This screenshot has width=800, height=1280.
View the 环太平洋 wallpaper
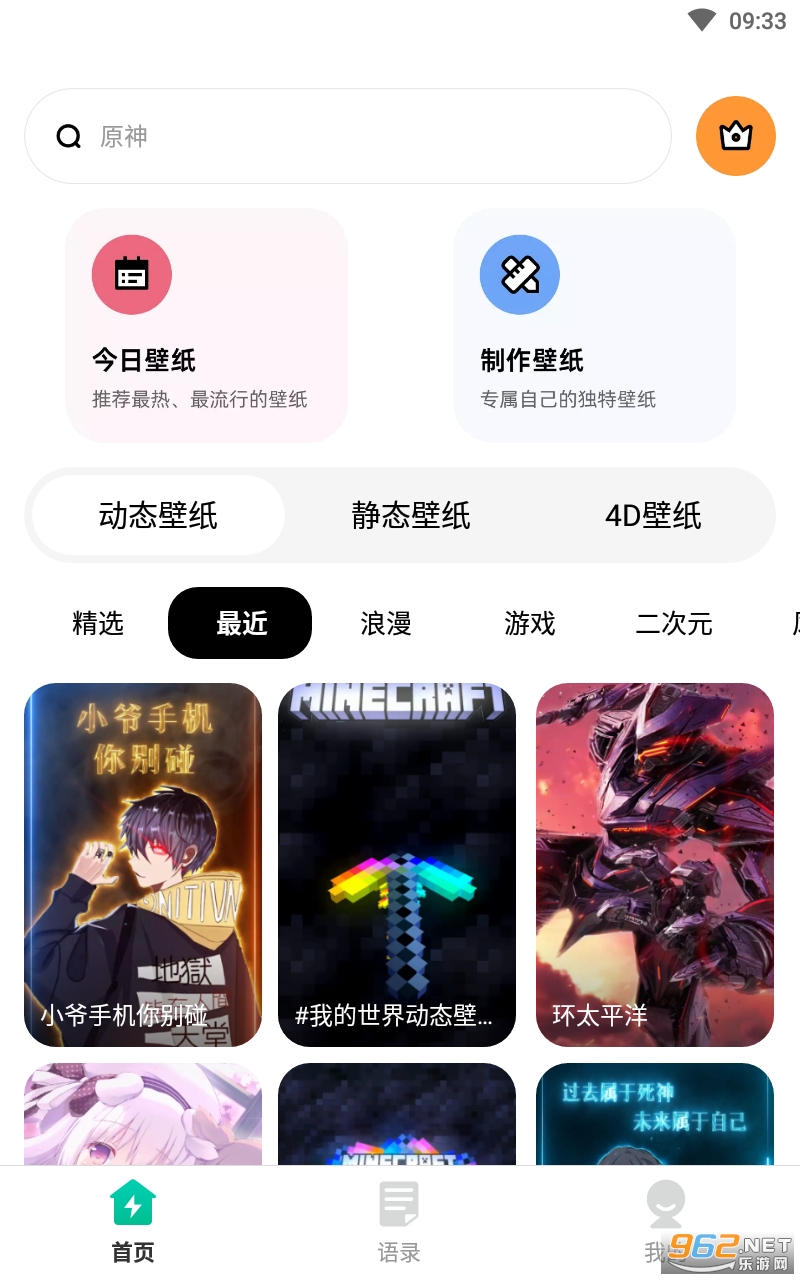(x=655, y=864)
